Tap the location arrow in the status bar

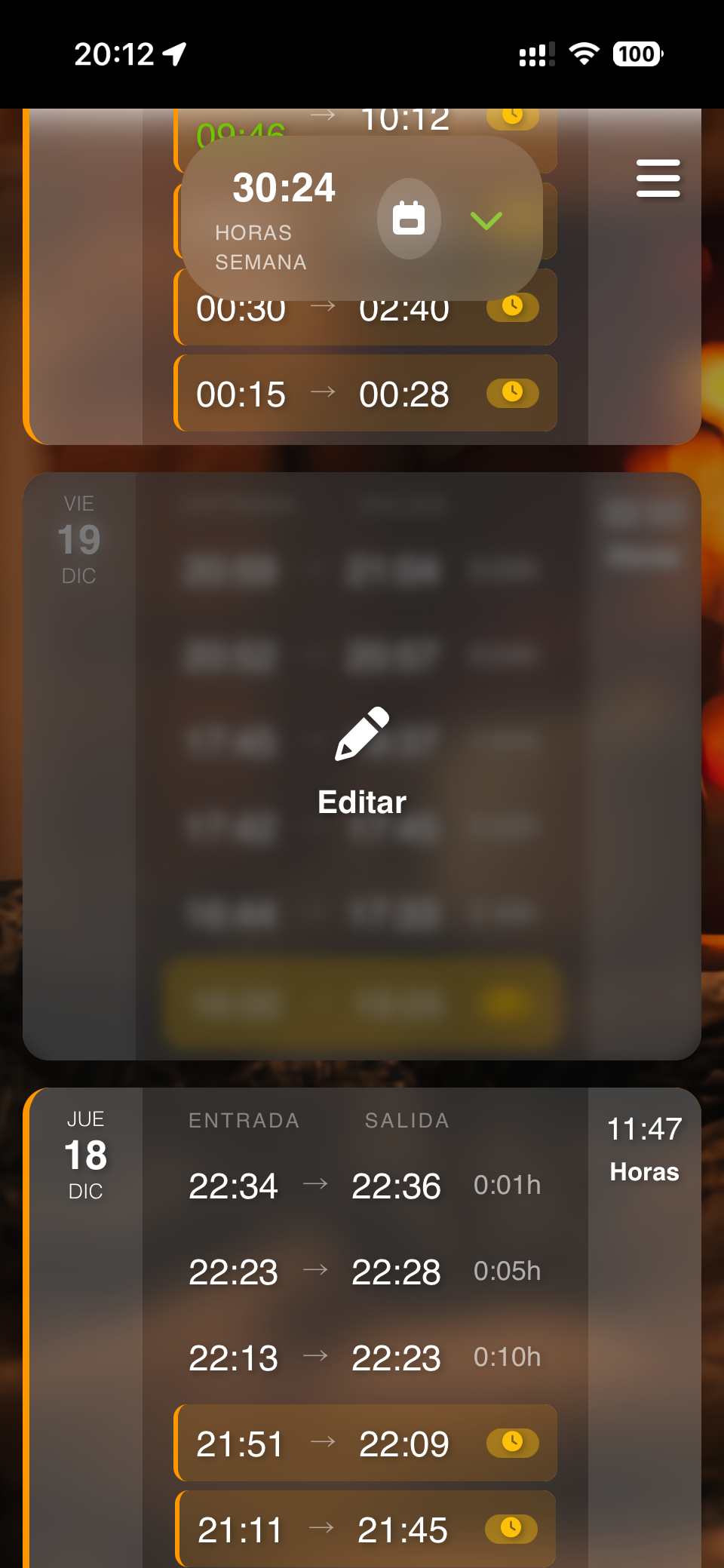click(x=172, y=54)
